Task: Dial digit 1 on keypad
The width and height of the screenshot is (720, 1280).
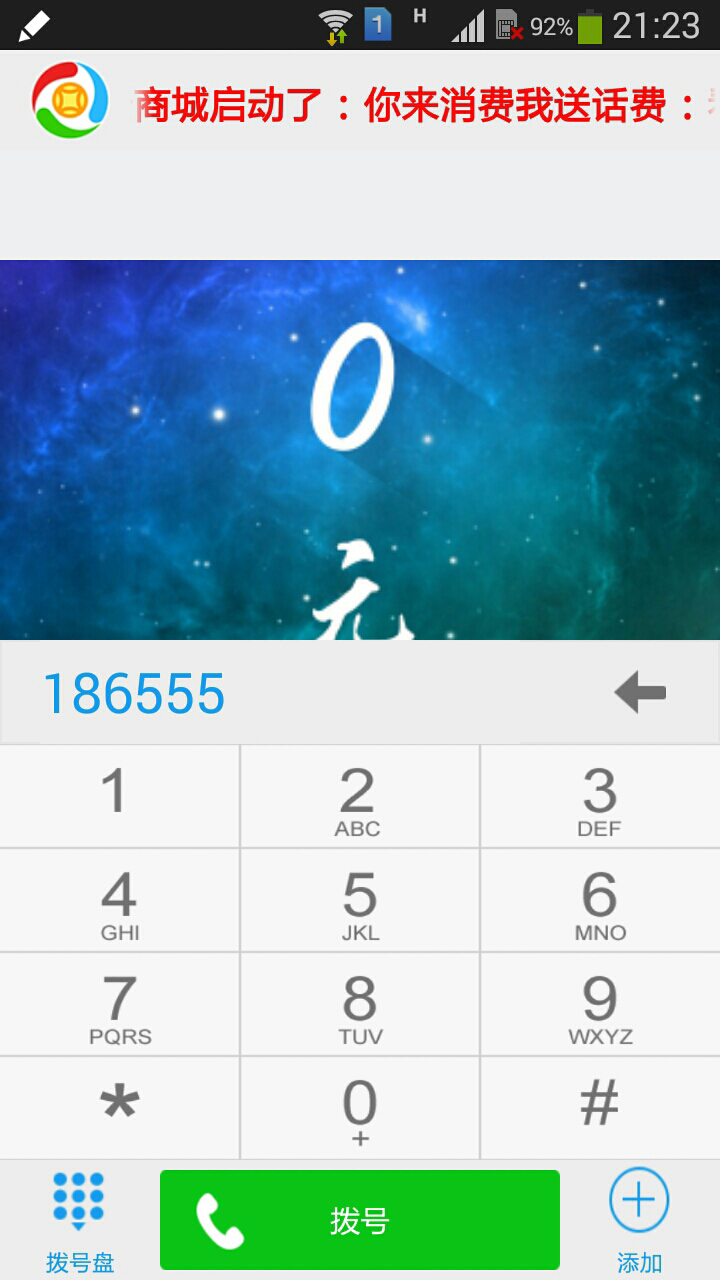Action: pyautogui.click(x=119, y=796)
